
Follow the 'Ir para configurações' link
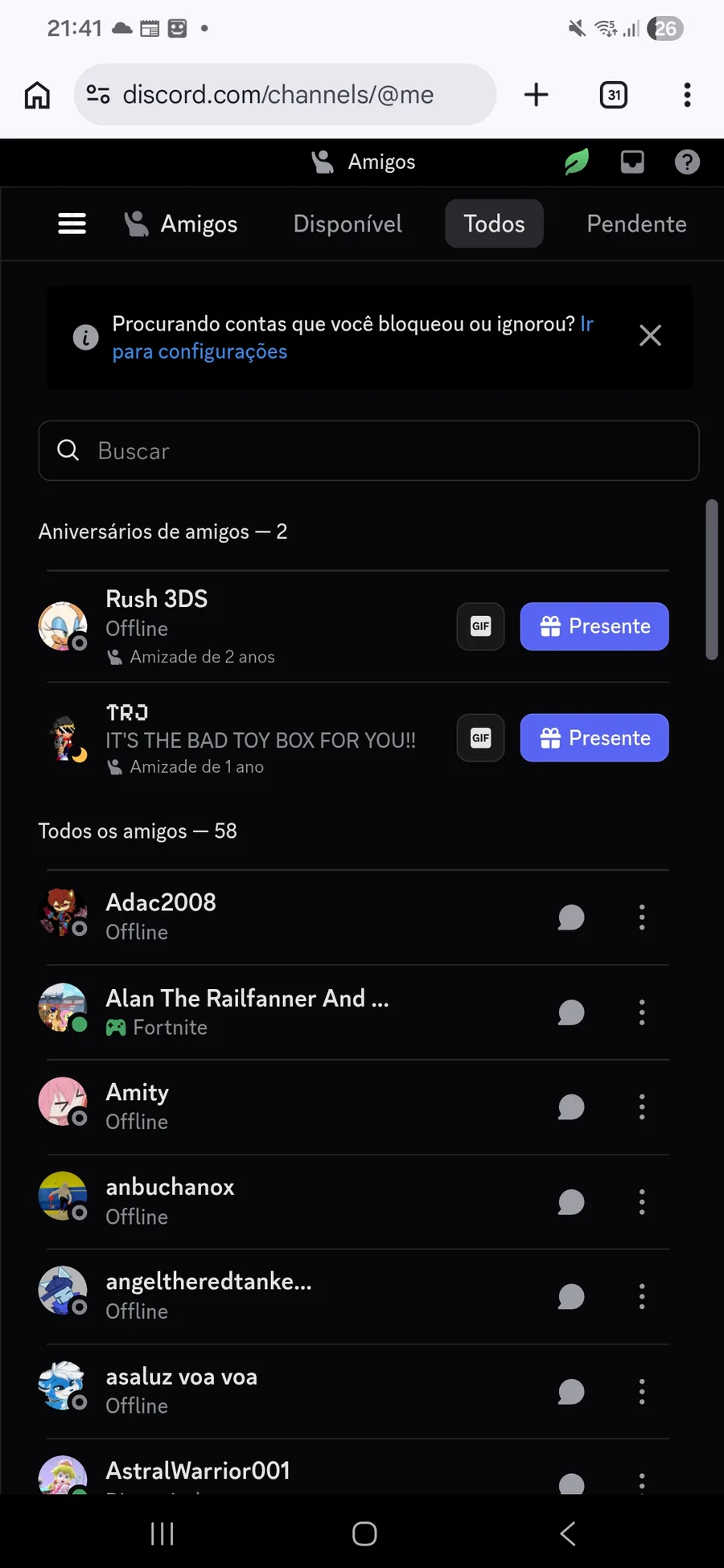click(200, 352)
